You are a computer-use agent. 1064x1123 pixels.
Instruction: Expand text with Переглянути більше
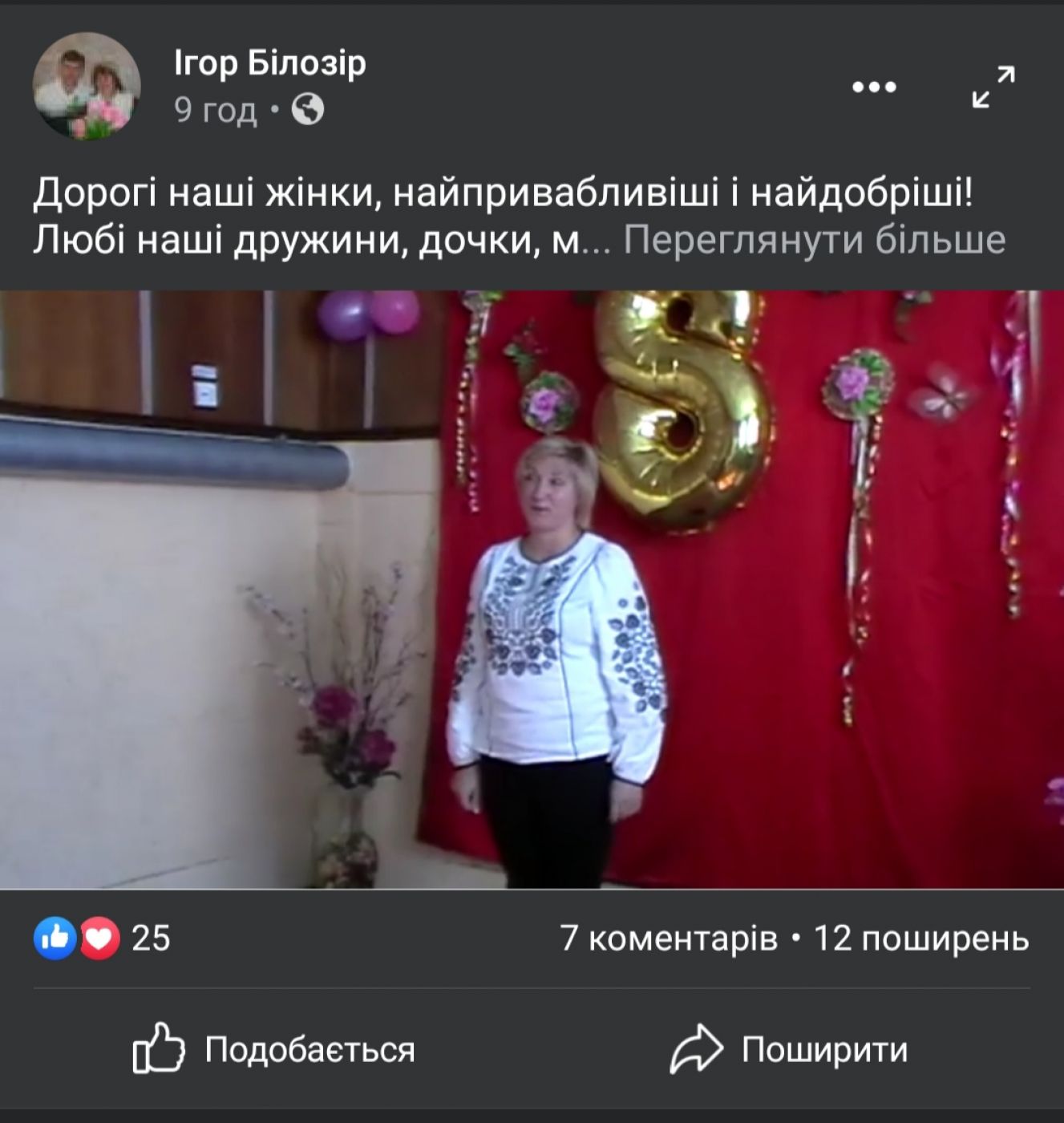(814, 240)
